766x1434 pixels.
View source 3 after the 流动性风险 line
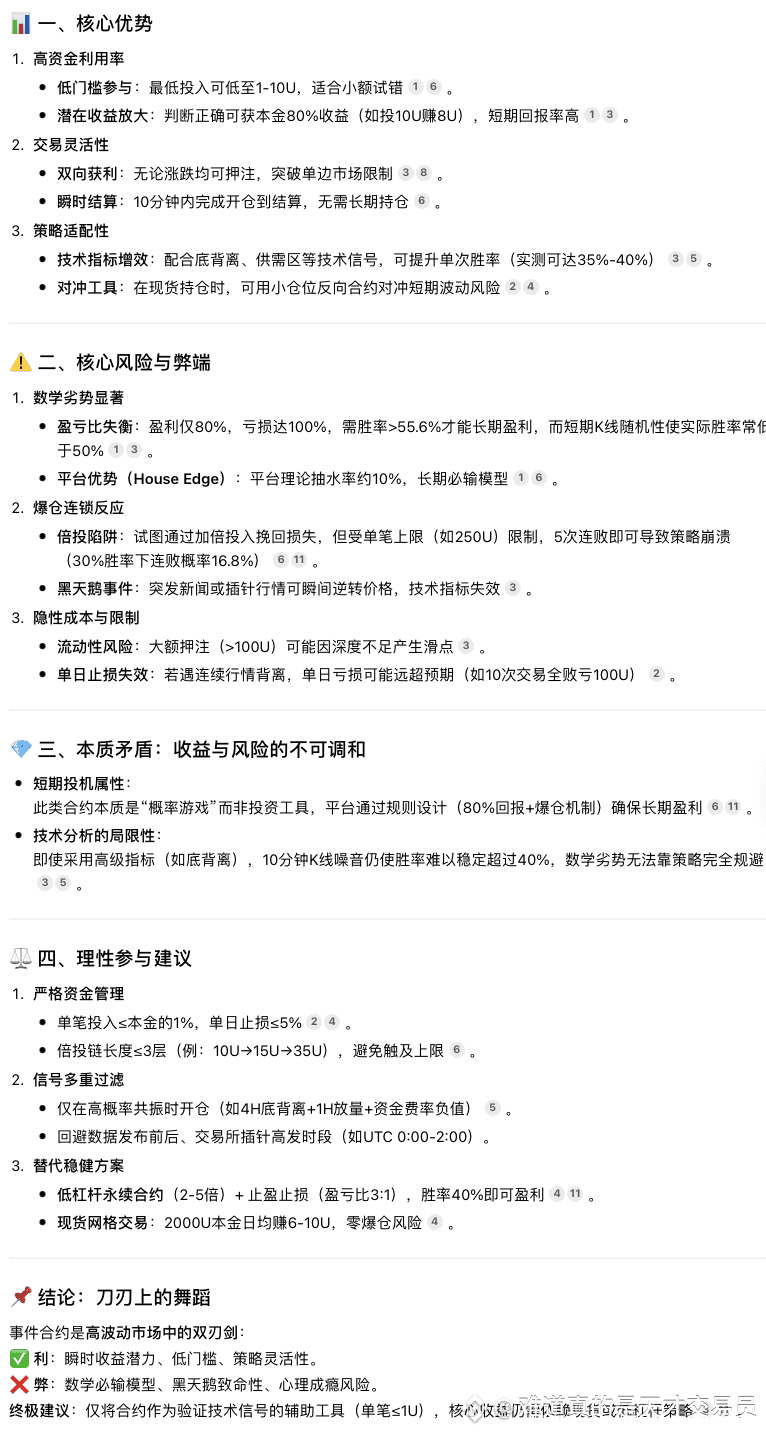466,646
